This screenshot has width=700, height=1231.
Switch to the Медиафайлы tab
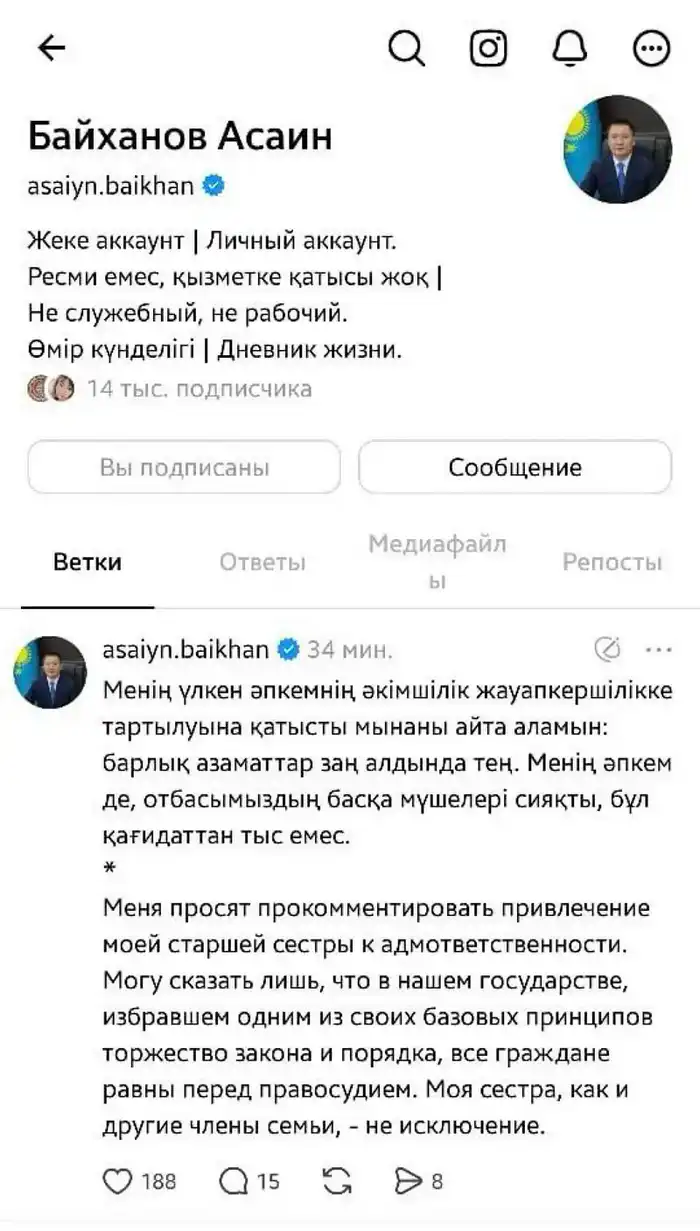pos(437,562)
